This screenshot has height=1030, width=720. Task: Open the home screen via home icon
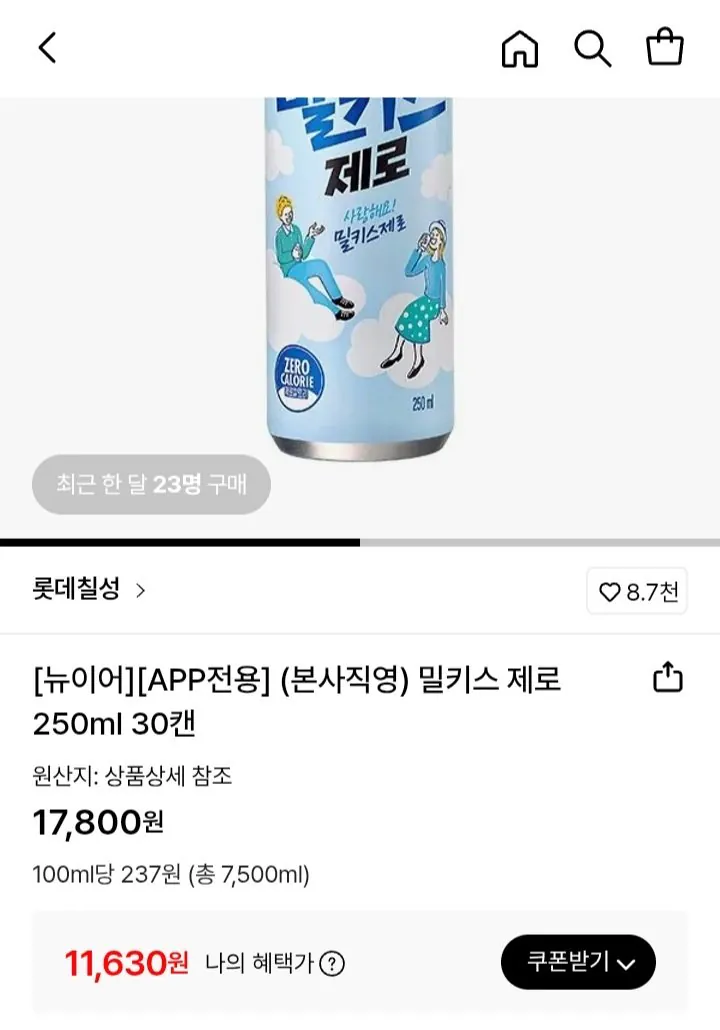click(x=519, y=48)
